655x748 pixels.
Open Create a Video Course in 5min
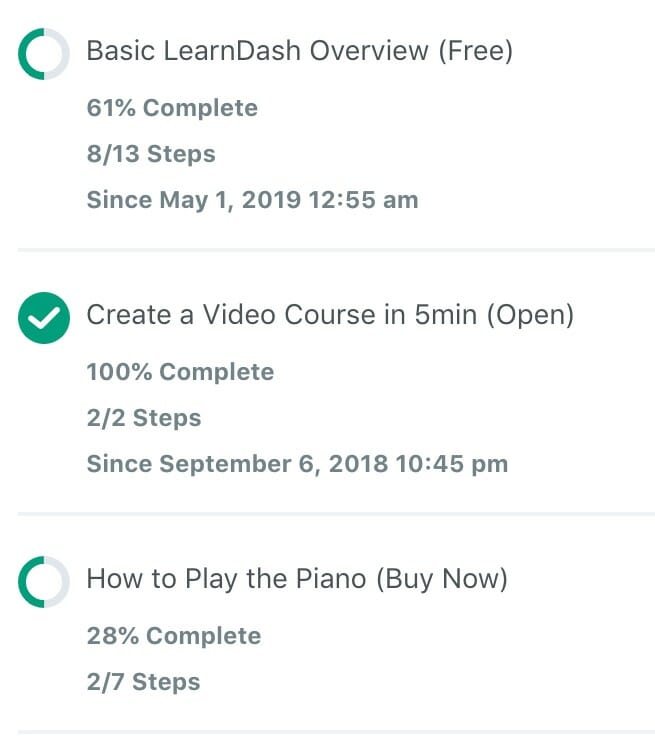tap(330, 315)
